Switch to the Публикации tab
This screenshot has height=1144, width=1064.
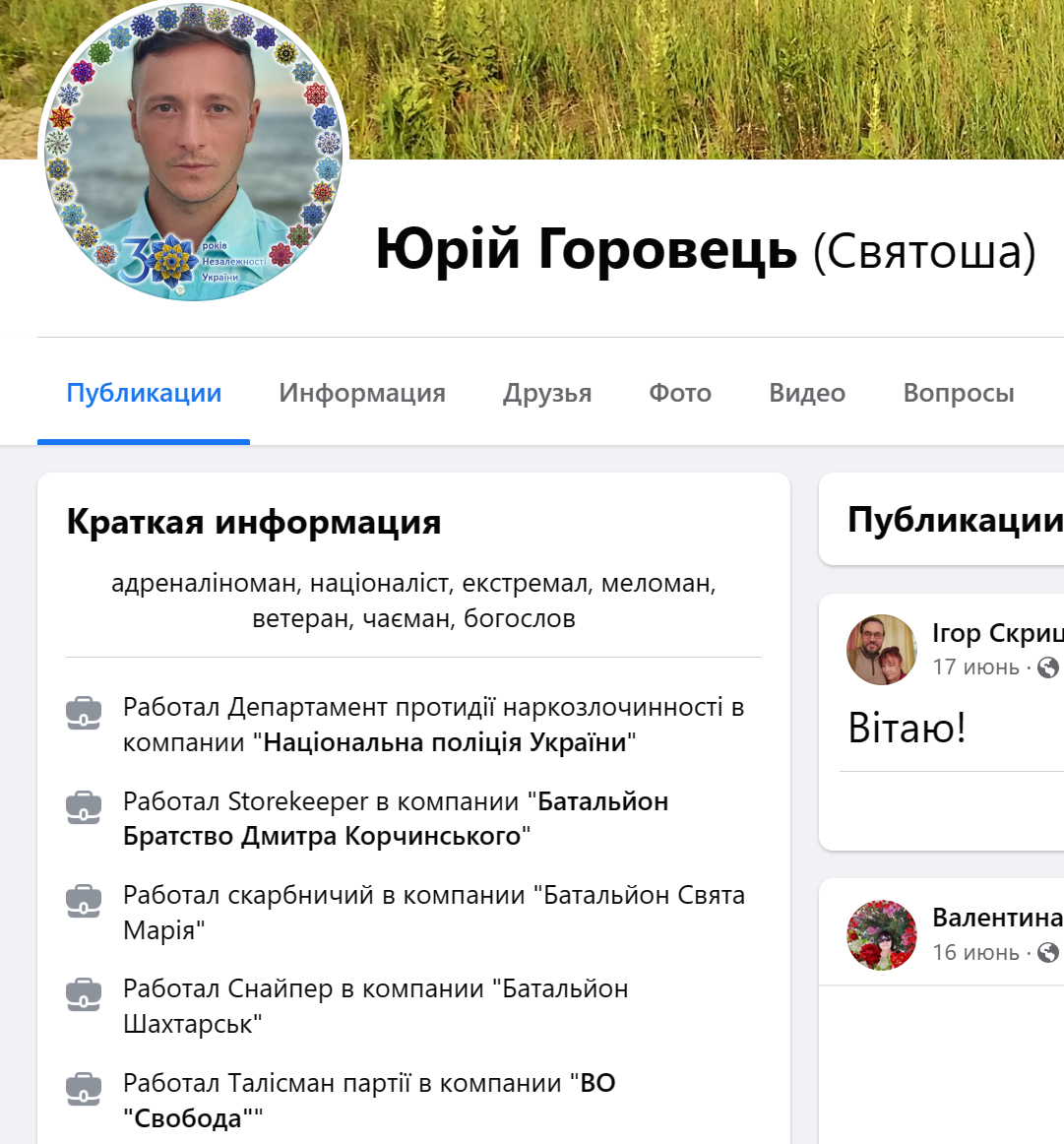[x=144, y=393]
